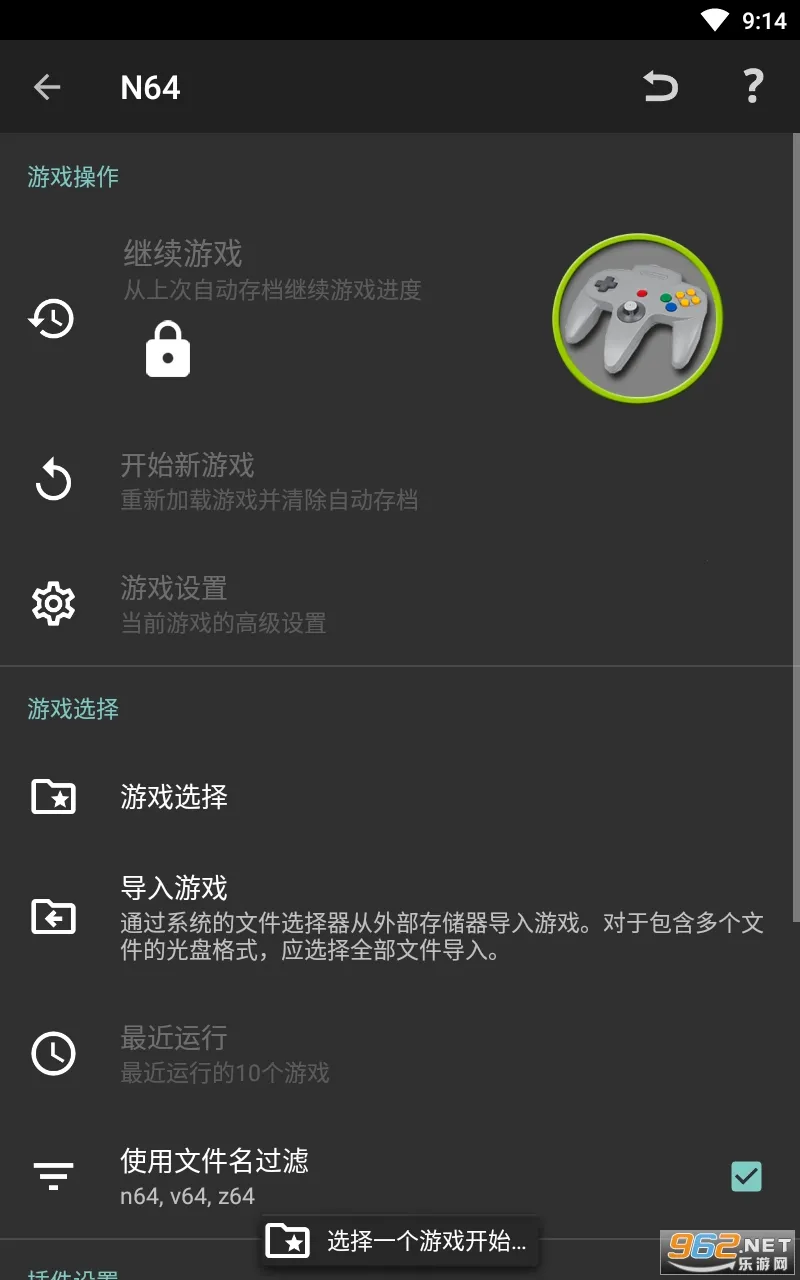The width and height of the screenshot is (800, 1280).
Task: Tap the clock icon beside 最近运行
Action: [53, 1053]
